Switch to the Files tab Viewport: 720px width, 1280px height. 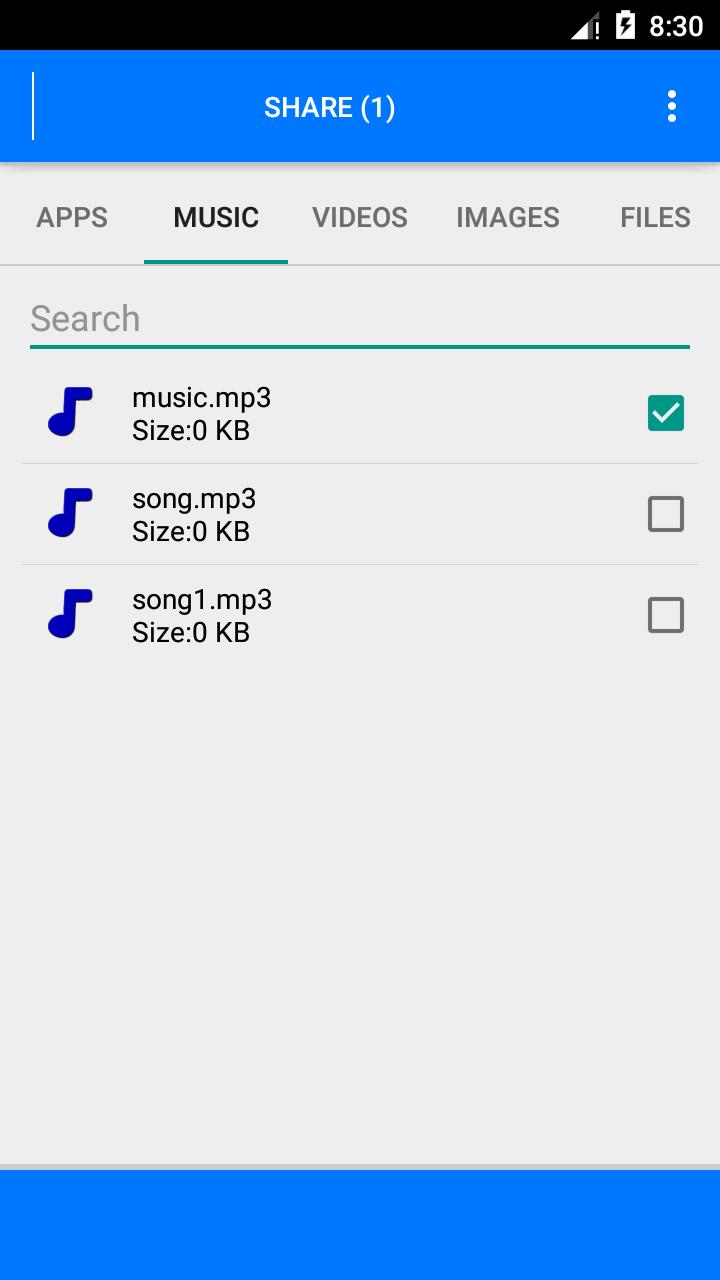click(x=655, y=218)
